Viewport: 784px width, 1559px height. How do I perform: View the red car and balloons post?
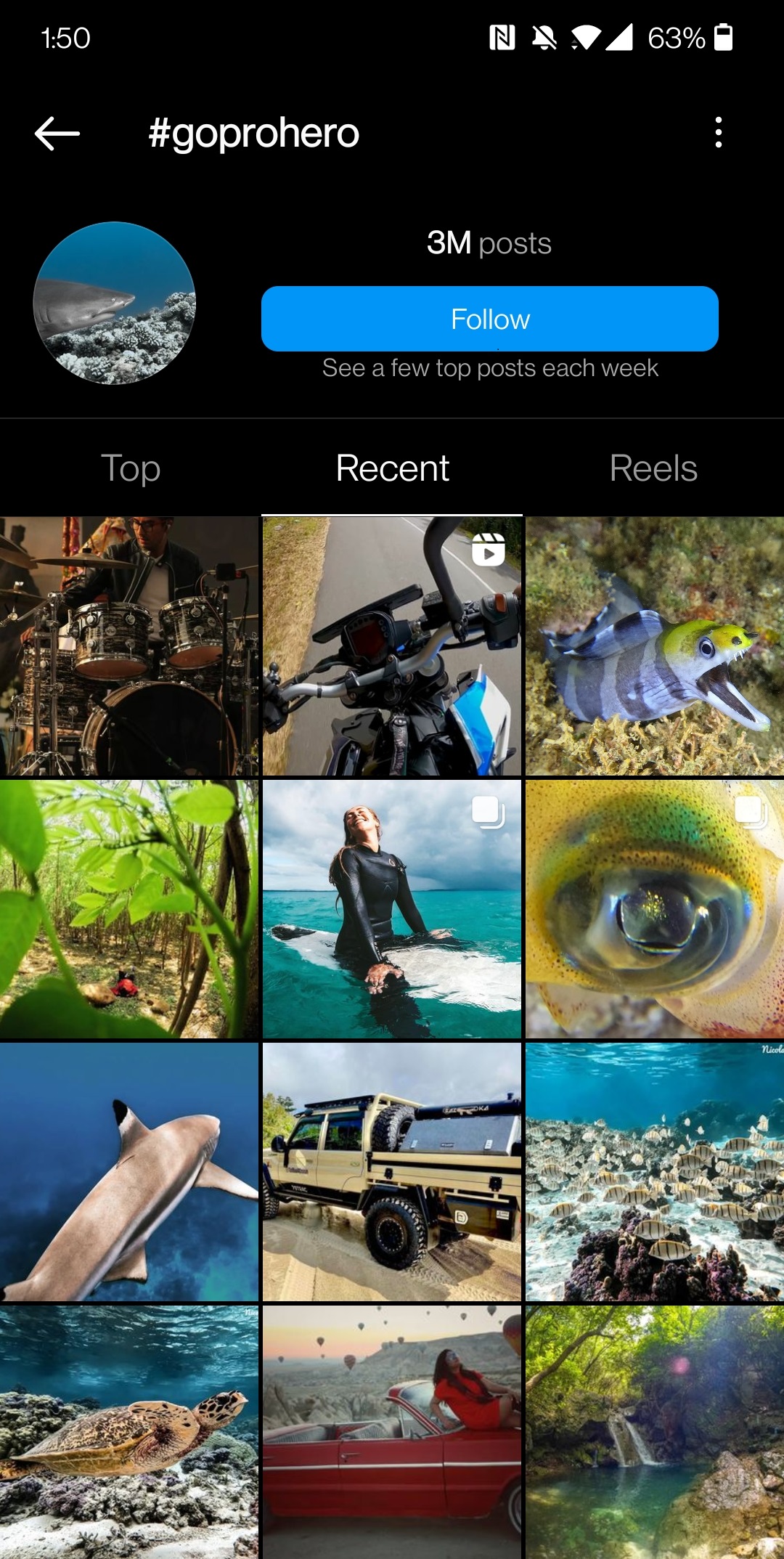(392, 1432)
